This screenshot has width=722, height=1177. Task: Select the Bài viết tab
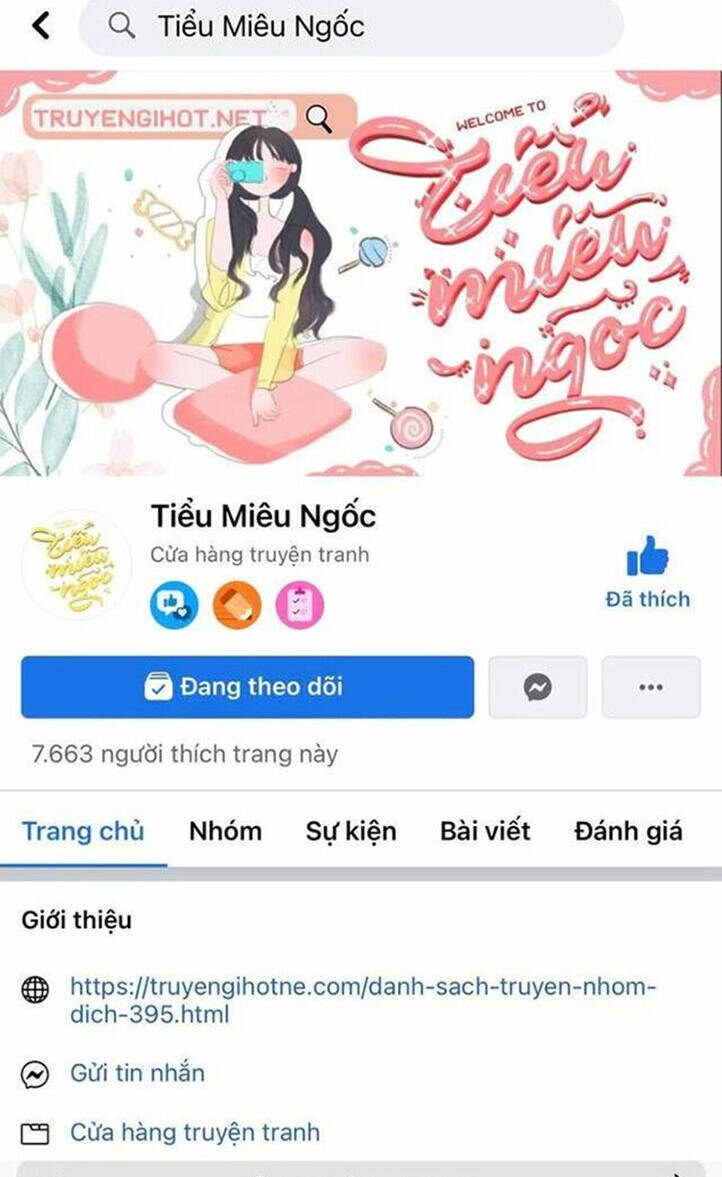485,832
